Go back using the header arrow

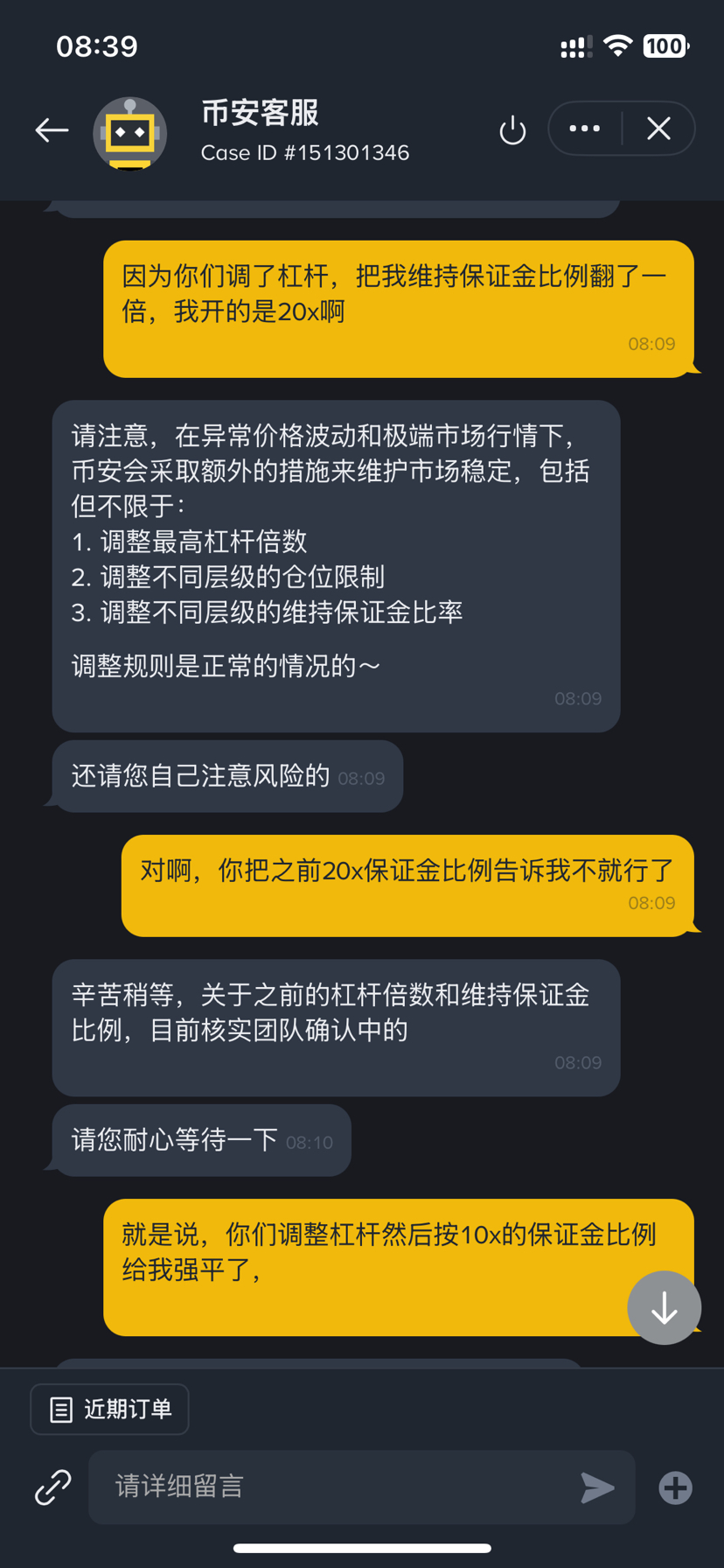tap(52, 130)
